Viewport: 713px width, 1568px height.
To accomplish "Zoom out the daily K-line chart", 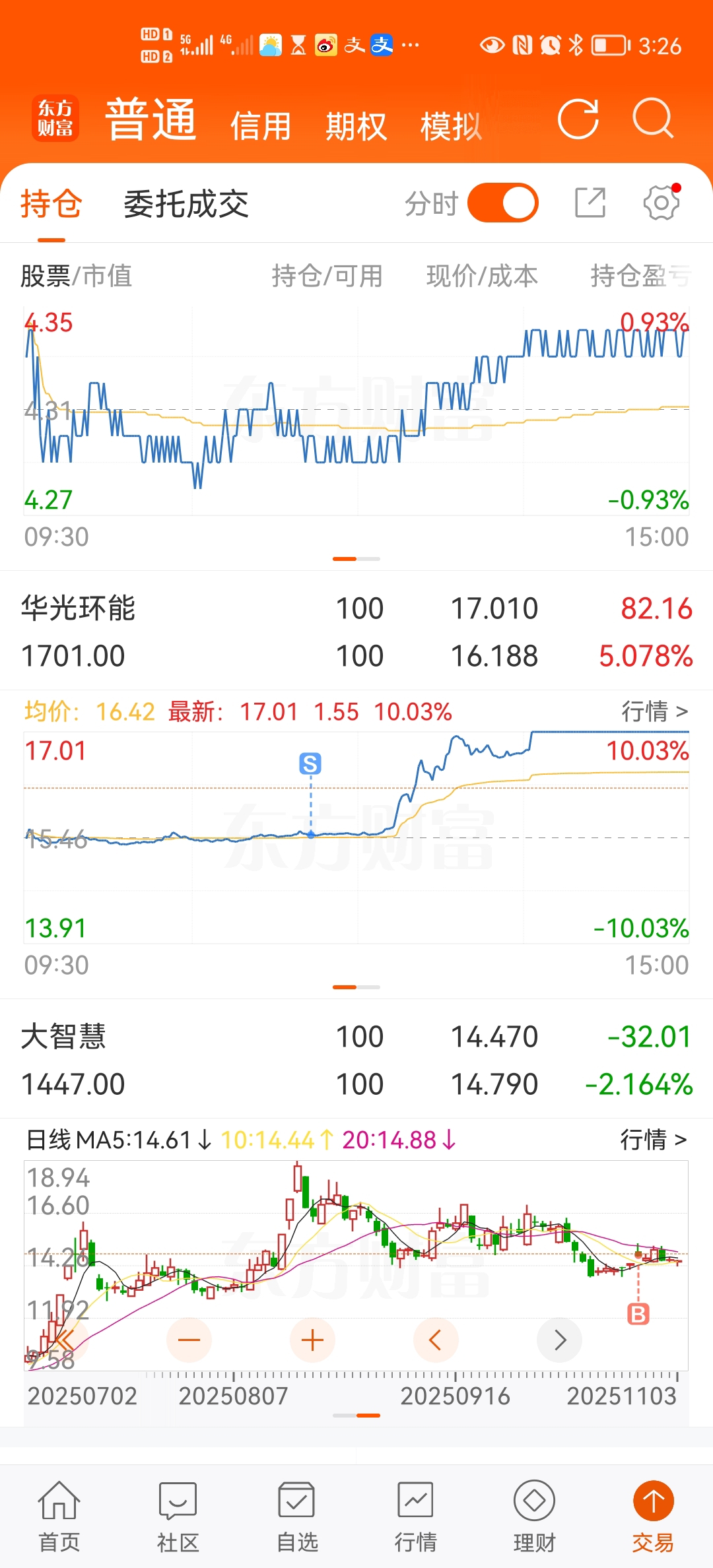I will coord(189,1340).
